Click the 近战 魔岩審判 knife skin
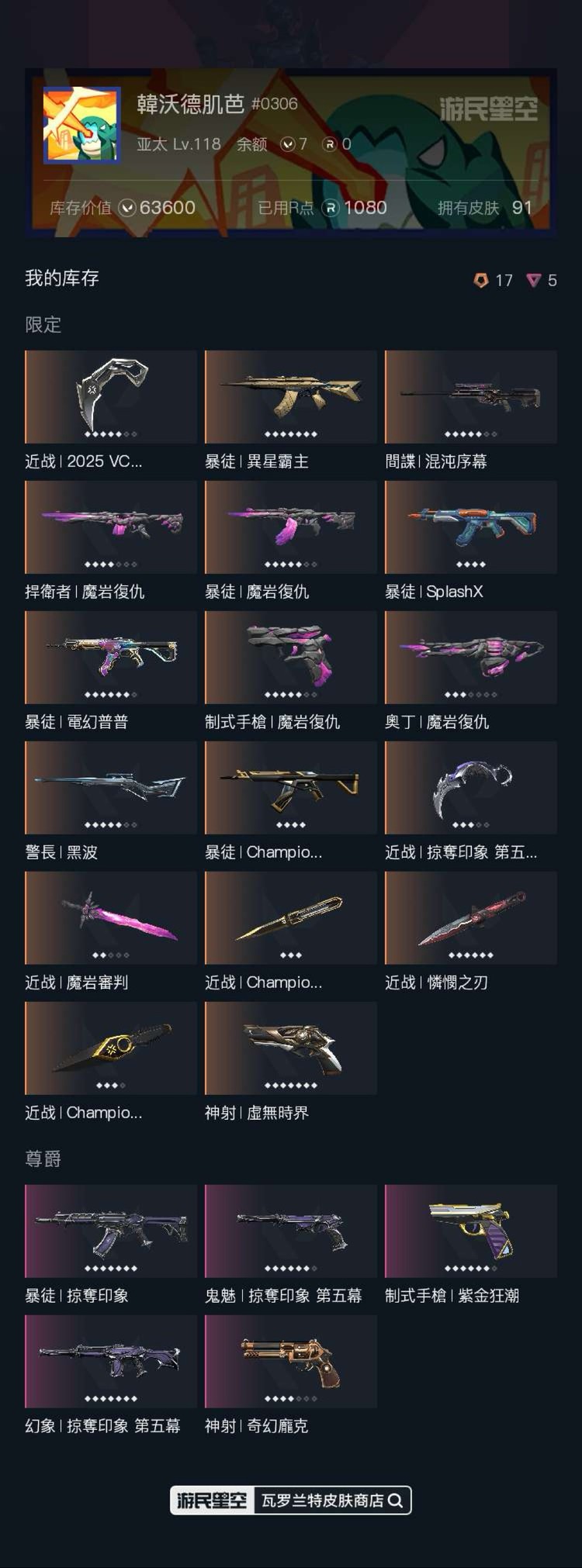Screen dimensions: 582x1568 pos(110,917)
